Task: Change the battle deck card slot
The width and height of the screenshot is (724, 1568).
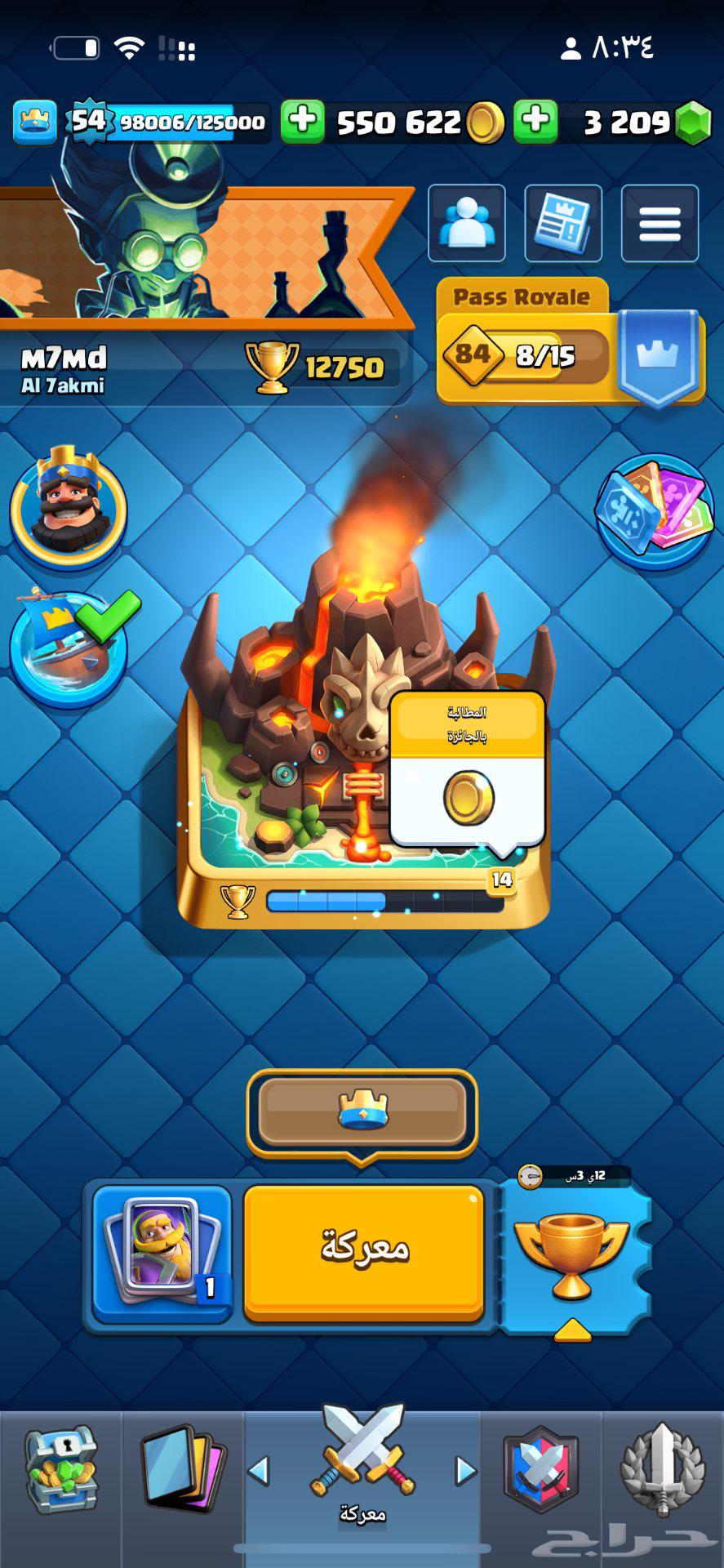Action: [x=162, y=1250]
